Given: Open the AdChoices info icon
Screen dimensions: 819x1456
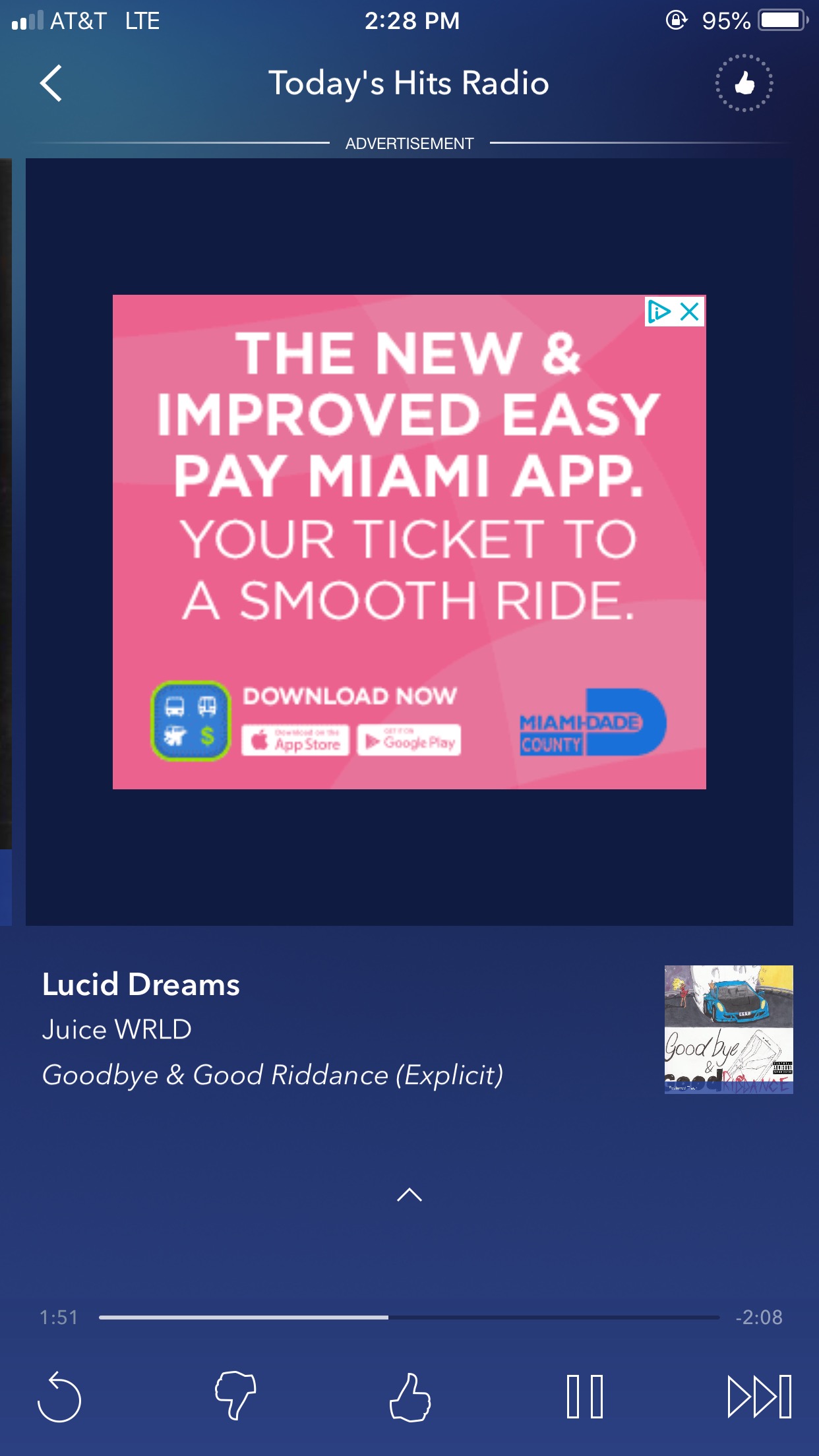Looking at the screenshot, I should coord(659,311).
